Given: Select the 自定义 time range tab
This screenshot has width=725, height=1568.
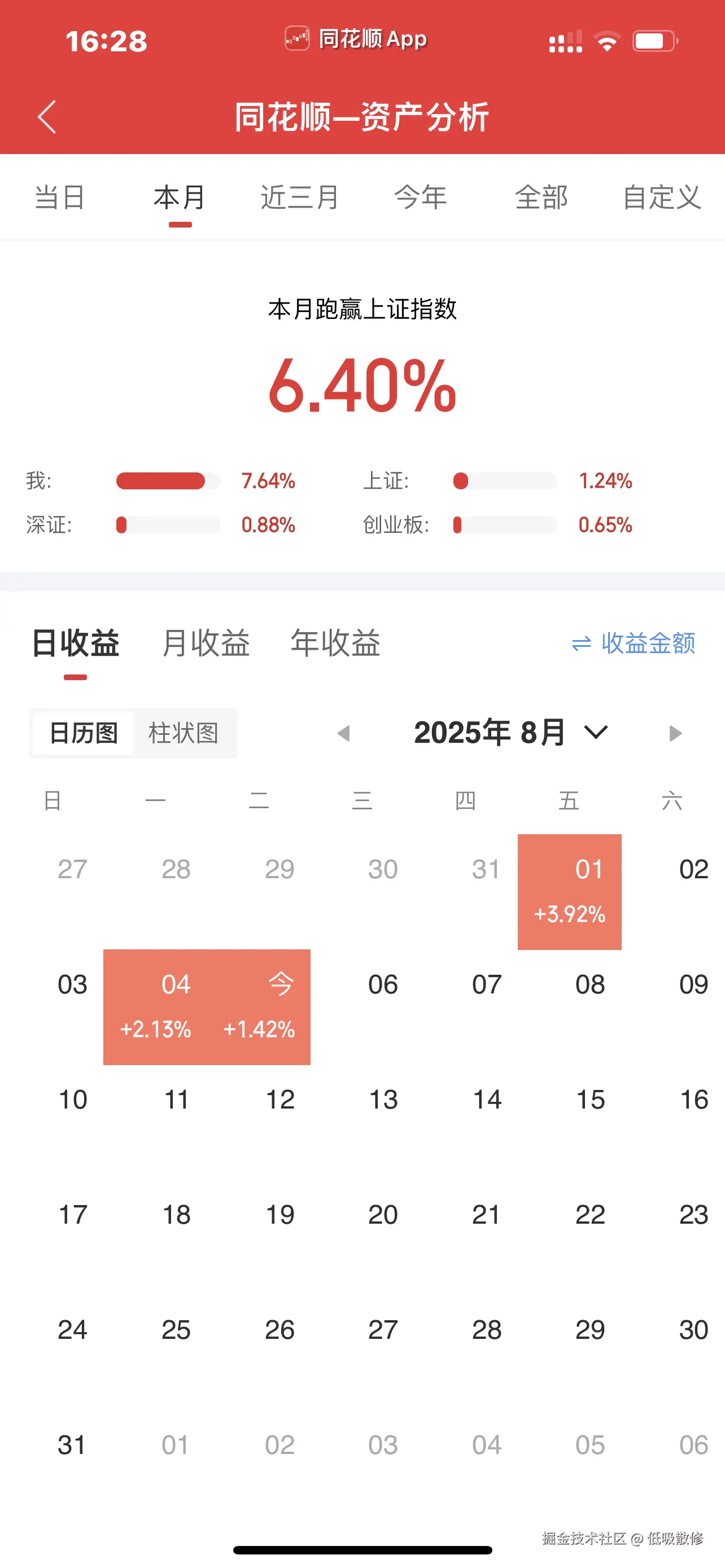Looking at the screenshot, I should click(x=662, y=197).
